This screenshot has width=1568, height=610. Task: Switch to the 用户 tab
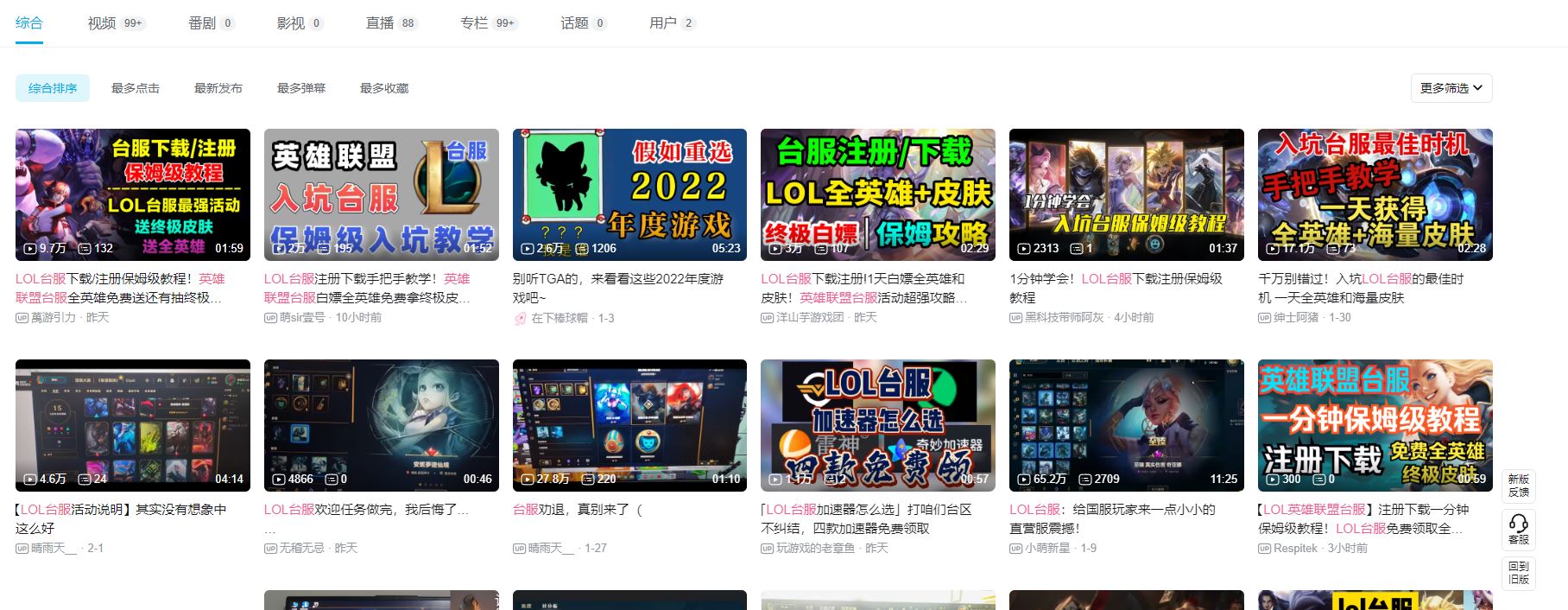coord(662,23)
